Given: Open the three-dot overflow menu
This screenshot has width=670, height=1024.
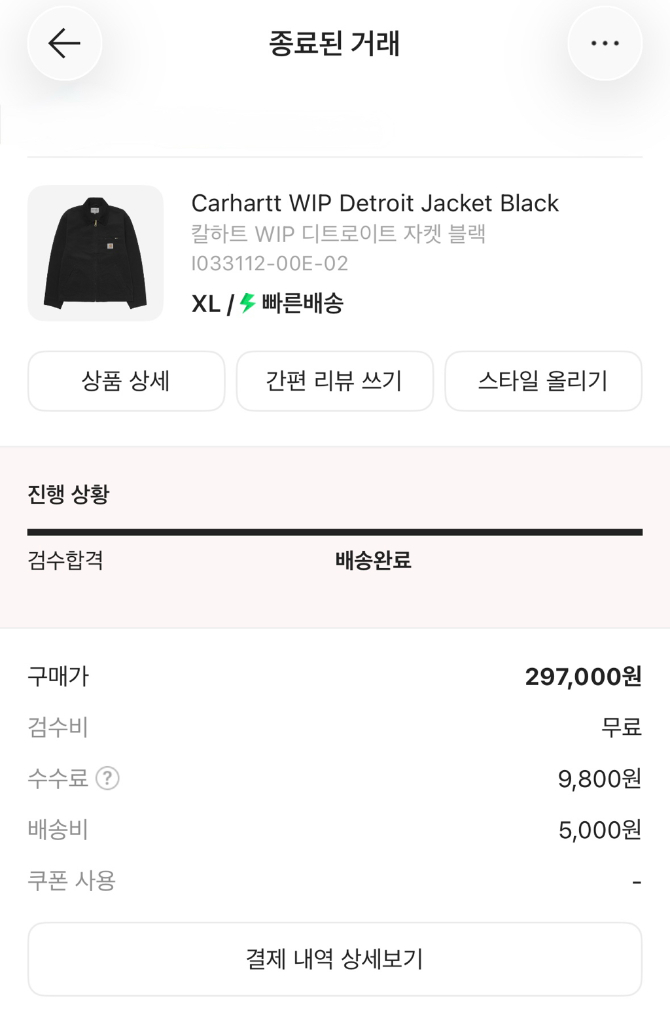Looking at the screenshot, I should [605, 44].
